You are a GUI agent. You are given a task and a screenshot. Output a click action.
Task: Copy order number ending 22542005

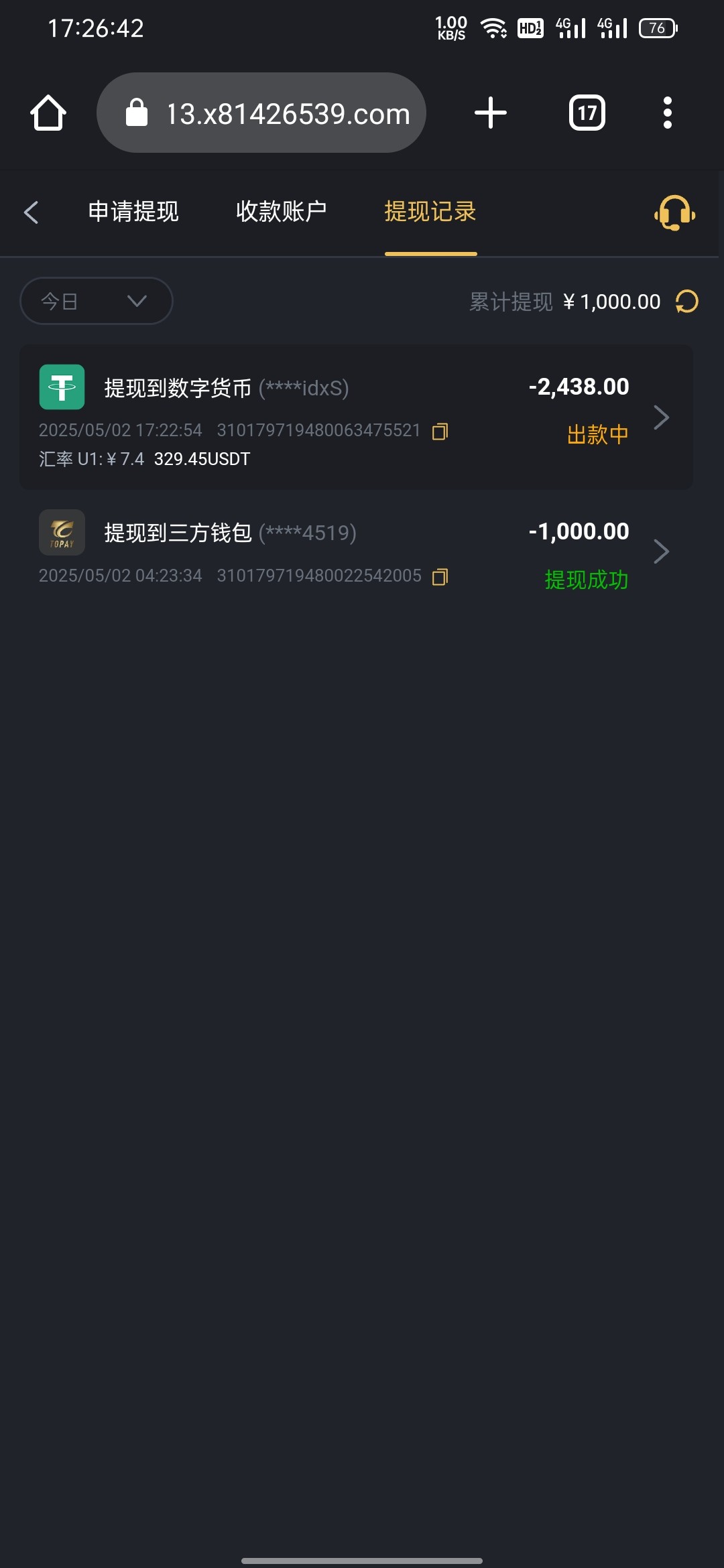tap(440, 576)
